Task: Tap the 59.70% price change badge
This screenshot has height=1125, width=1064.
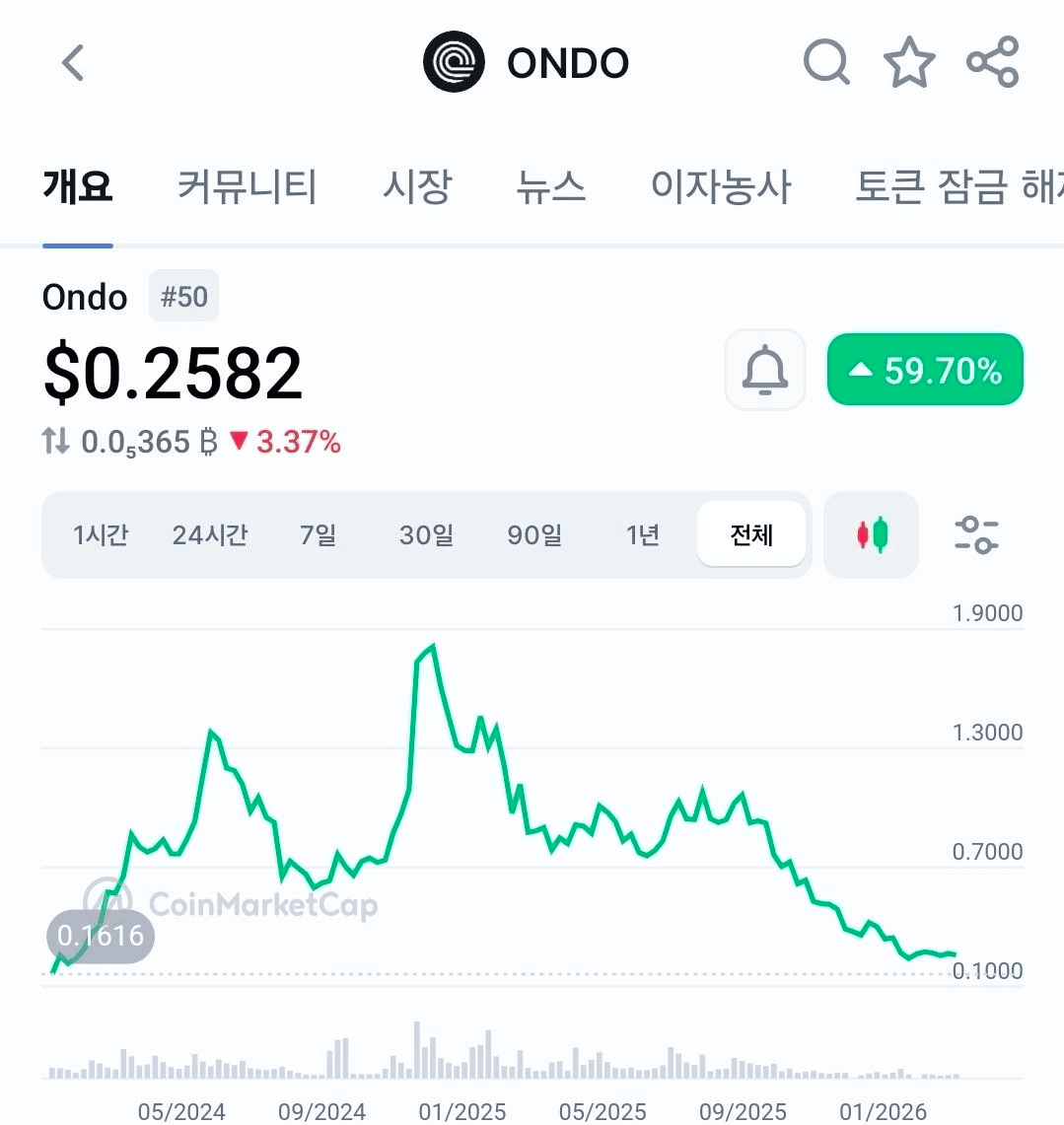Action: point(925,370)
